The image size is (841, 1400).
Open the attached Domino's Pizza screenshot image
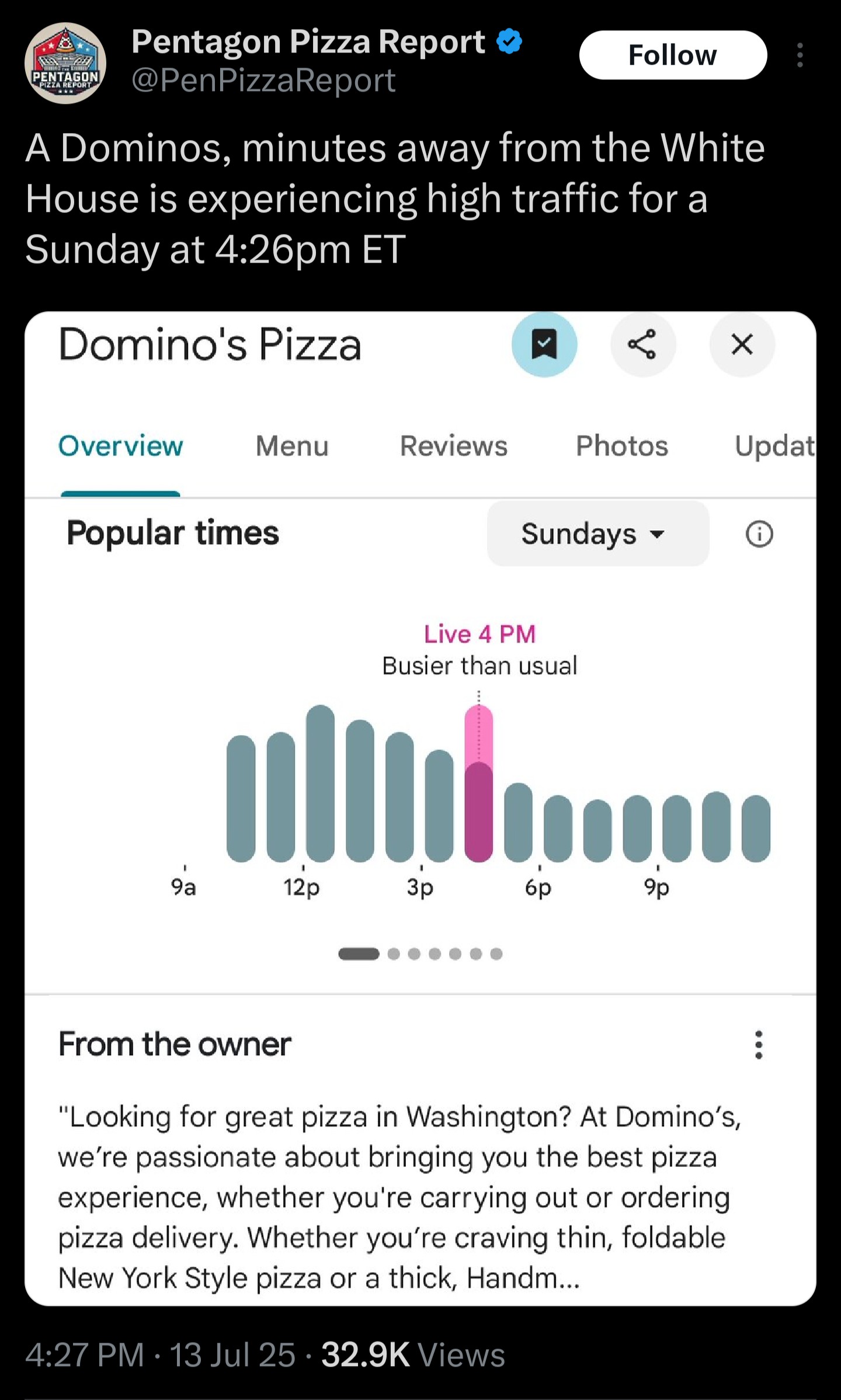420,809
